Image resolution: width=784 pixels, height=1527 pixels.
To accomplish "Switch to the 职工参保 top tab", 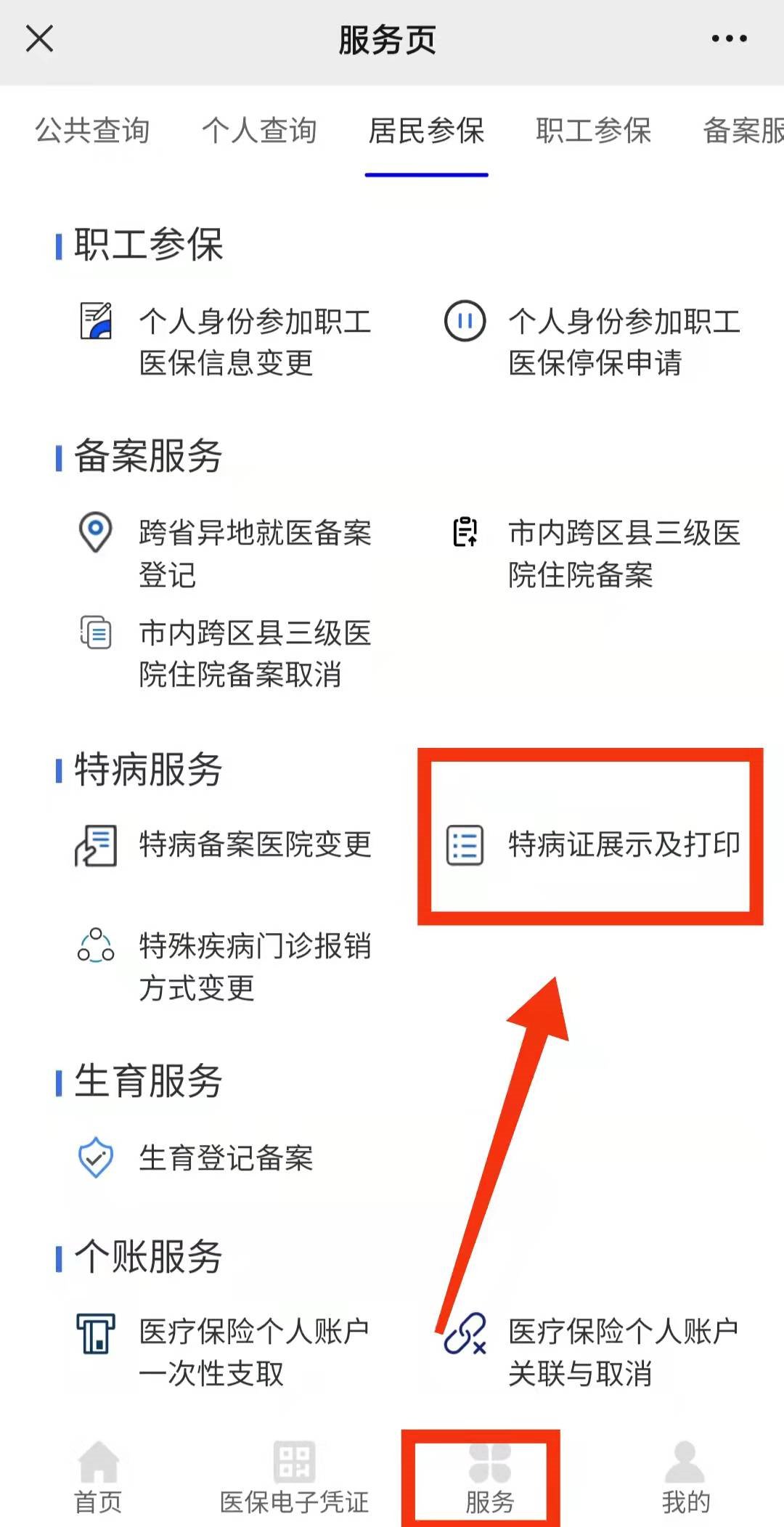I will tap(593, 131).
